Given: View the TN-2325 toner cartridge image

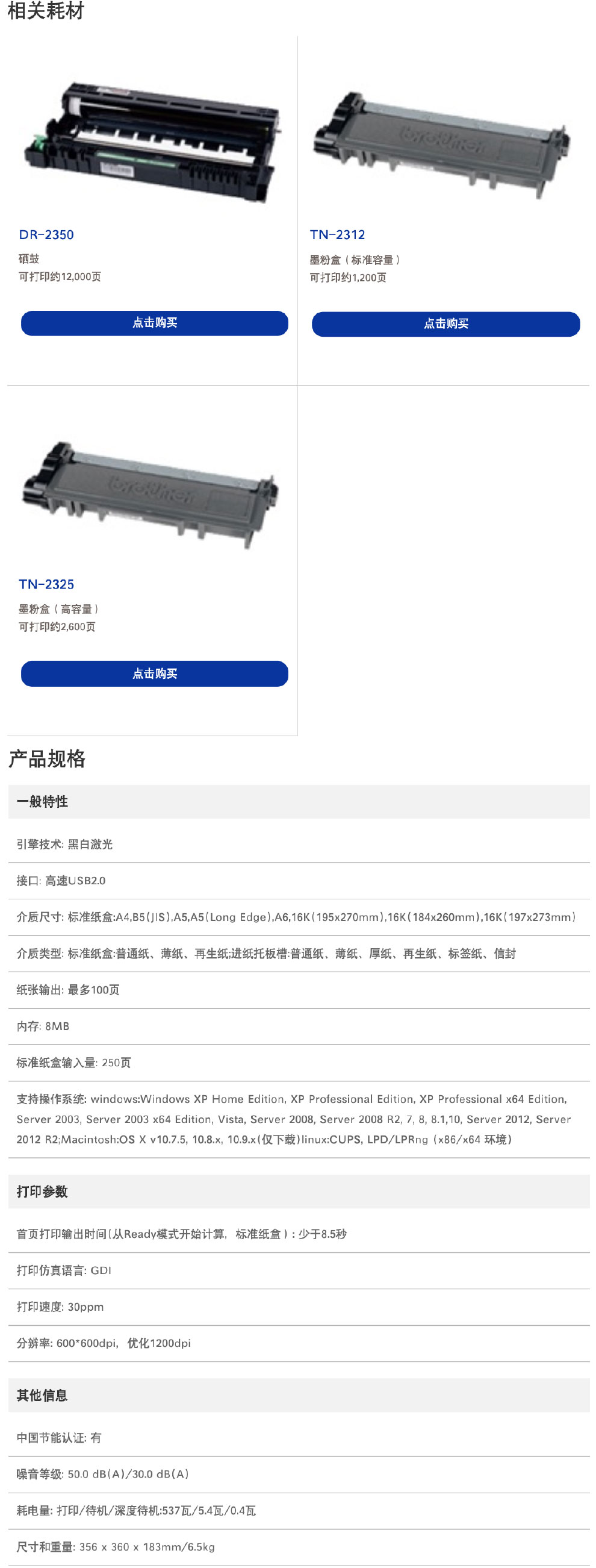Looking at the screenshot, I should [151, 495].
